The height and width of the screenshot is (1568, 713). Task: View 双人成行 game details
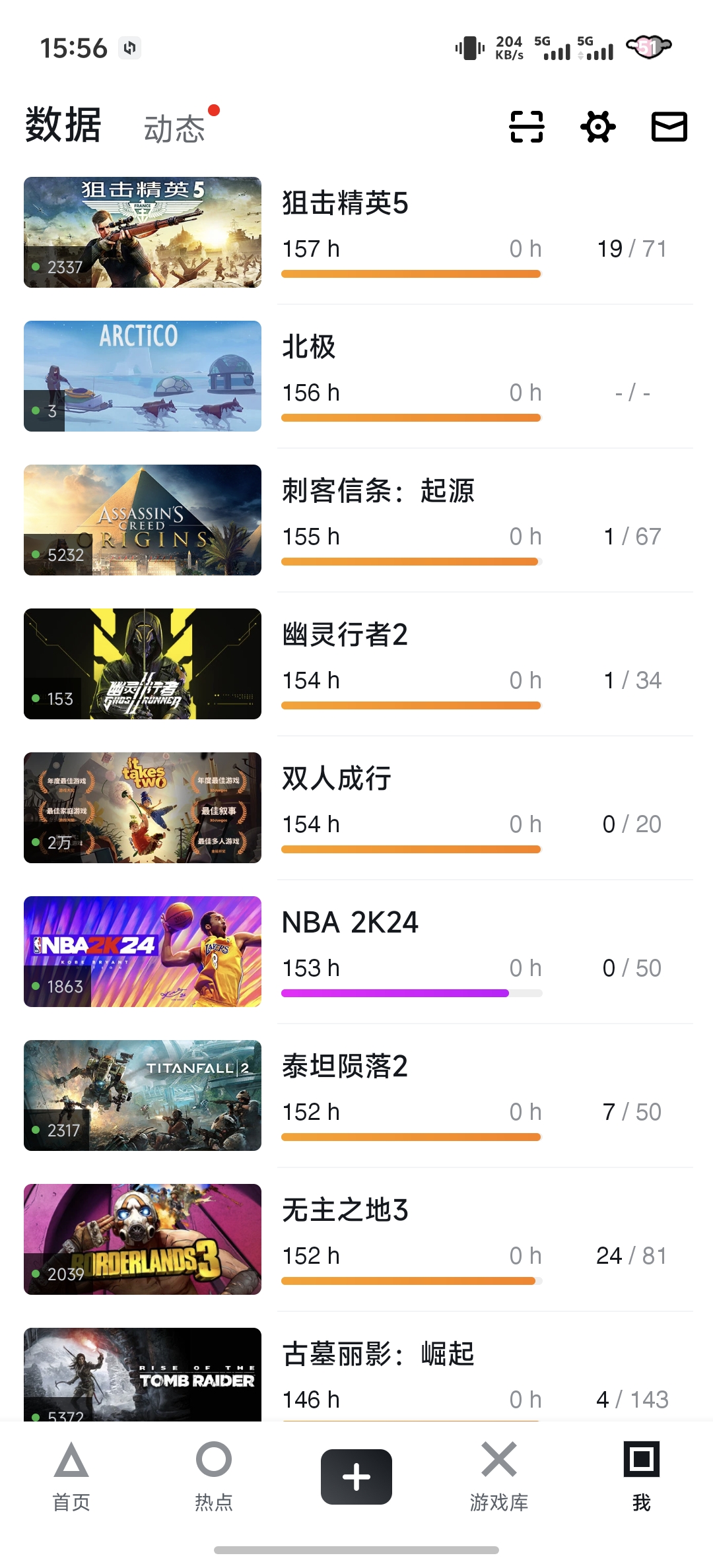click(356, 808)
